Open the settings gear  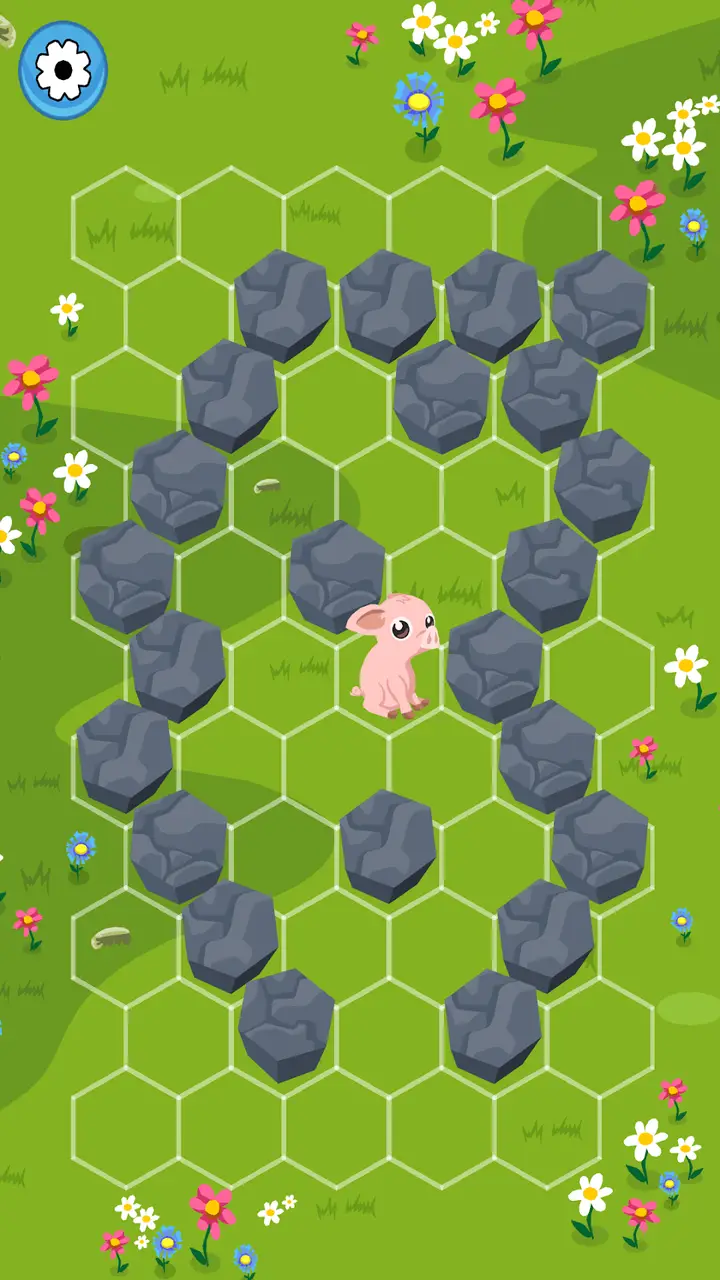pyautogui.click(x=63, y=70)
